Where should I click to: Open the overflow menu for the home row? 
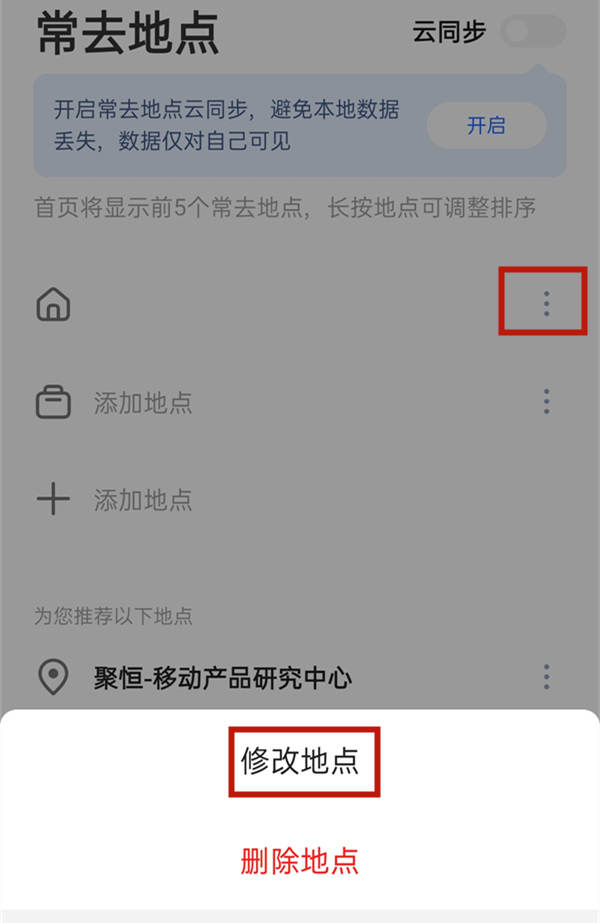546,304
